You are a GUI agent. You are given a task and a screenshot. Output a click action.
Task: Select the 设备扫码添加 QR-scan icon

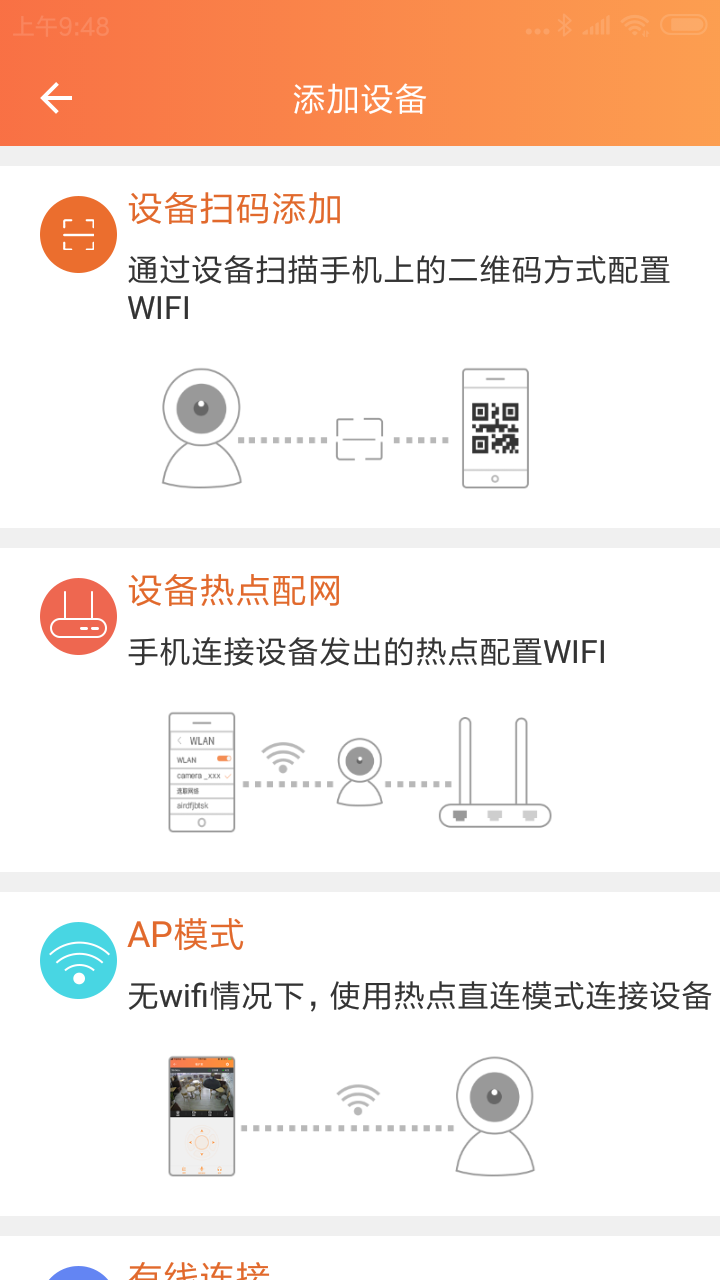click(x=77, y=233)
